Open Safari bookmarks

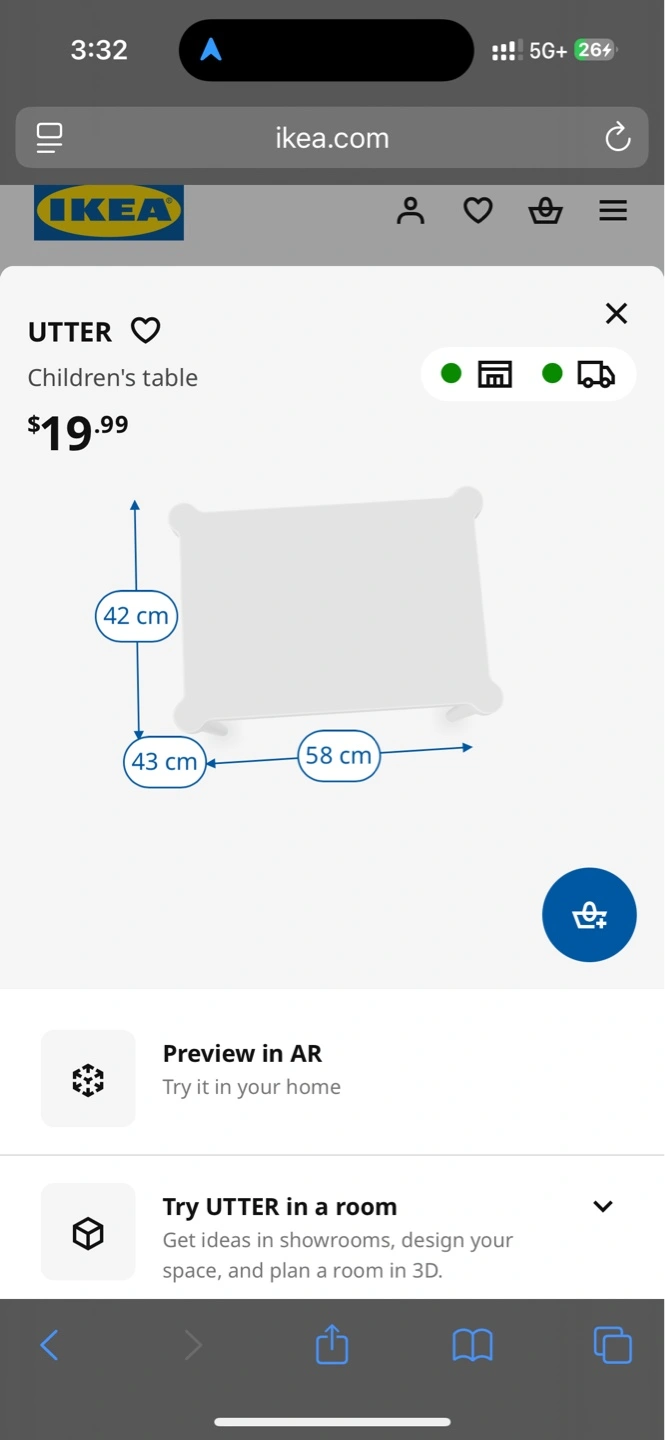[x=472, y=1345]
